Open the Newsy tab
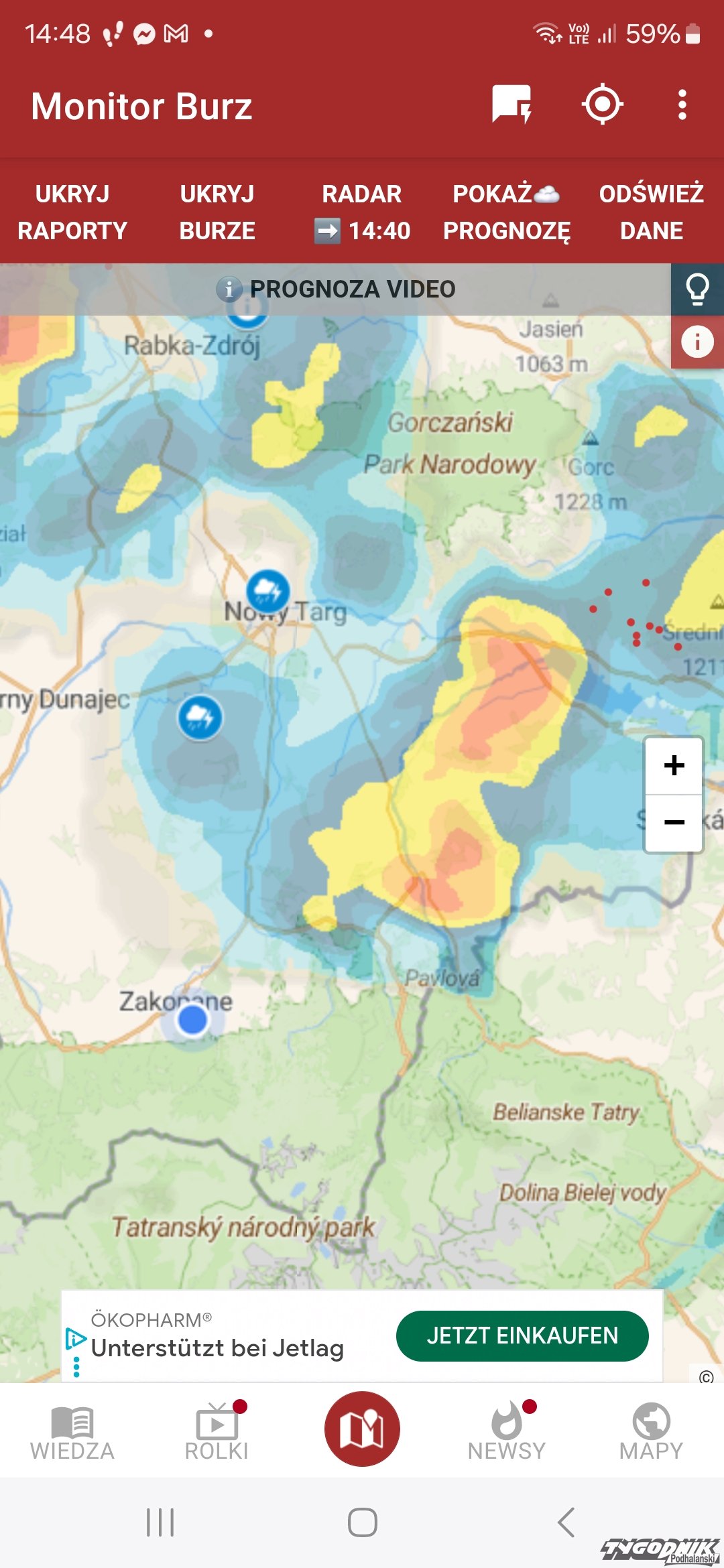 point(507,1432)
